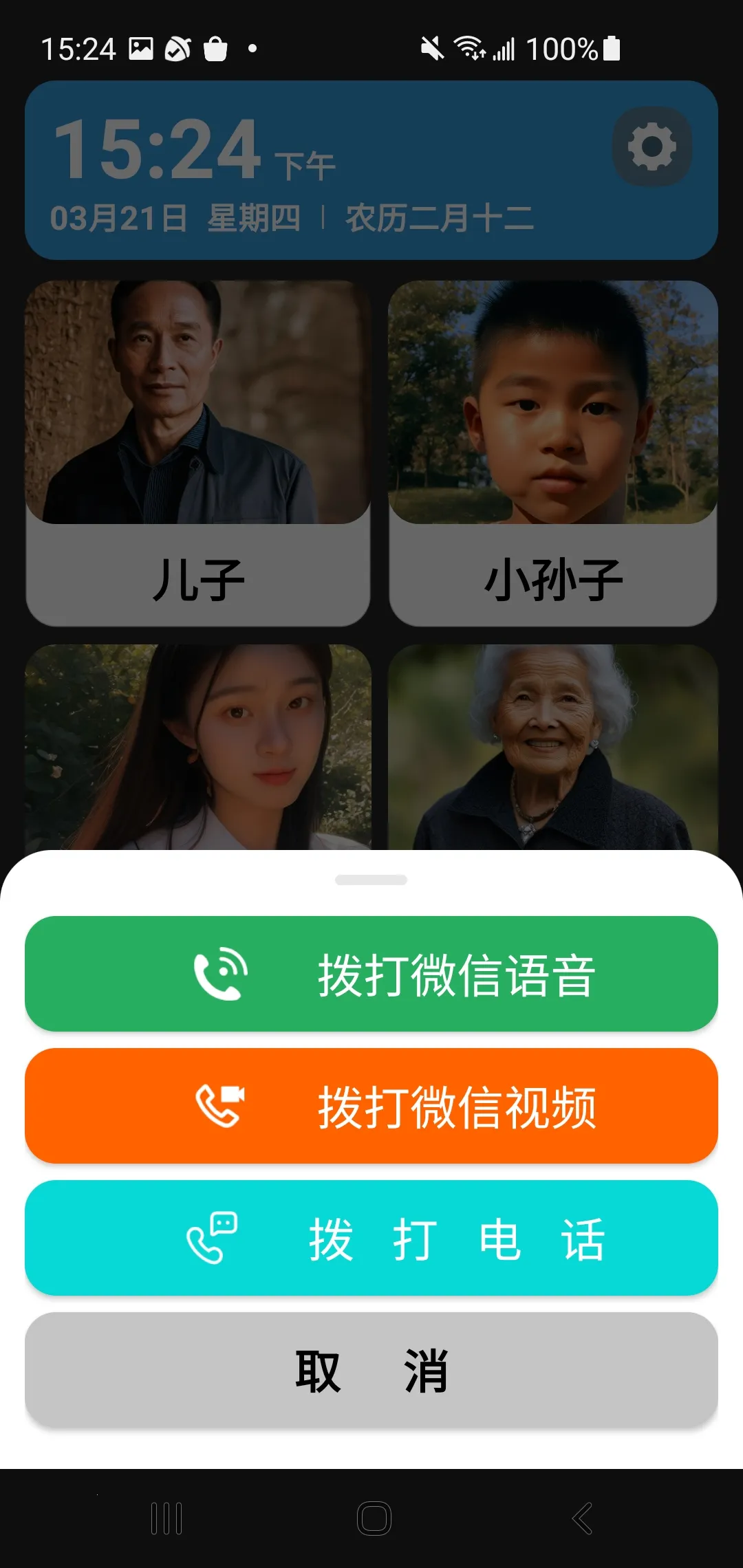The width and height of the screenshot is (743, 1568).
Task: Select the 儿子 contact card
Action: click(x=198, y=453)
